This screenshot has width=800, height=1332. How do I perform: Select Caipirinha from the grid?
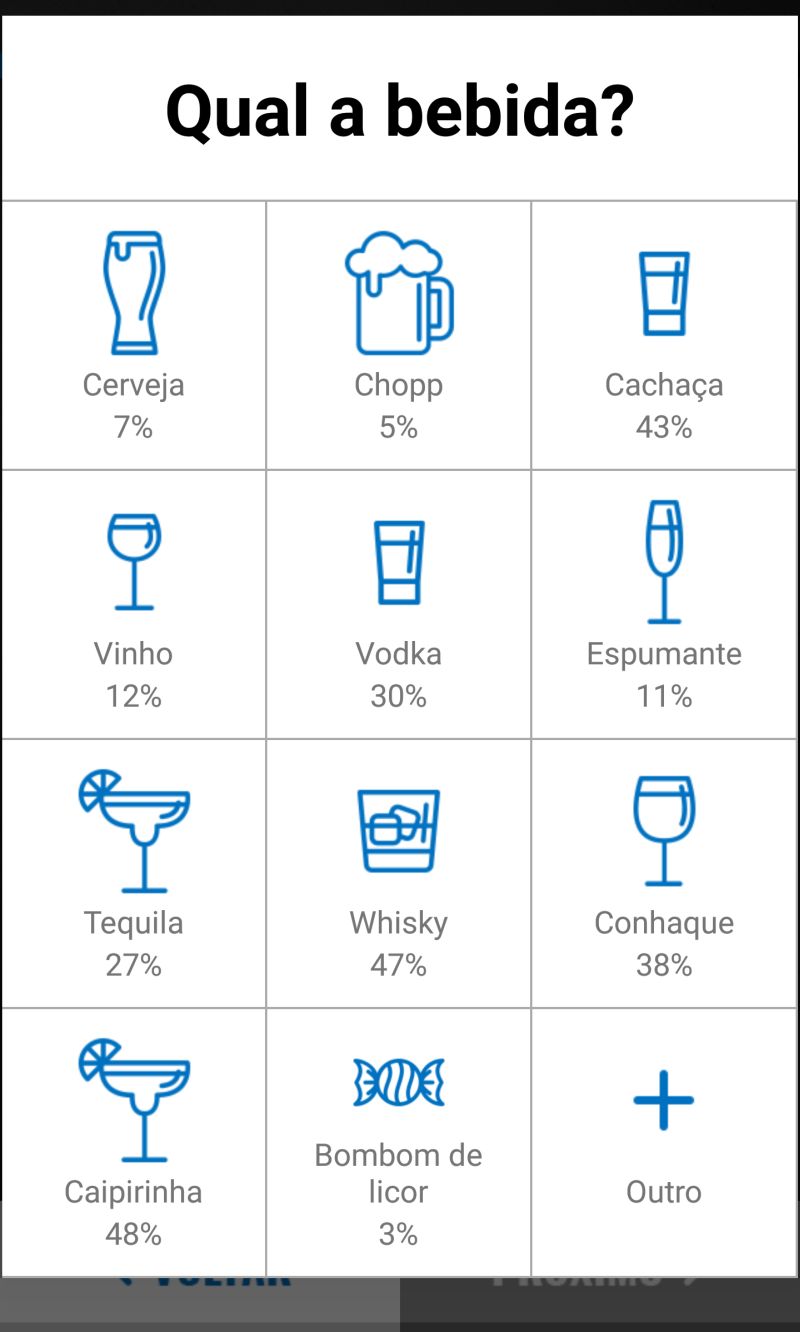(134, 1142)
